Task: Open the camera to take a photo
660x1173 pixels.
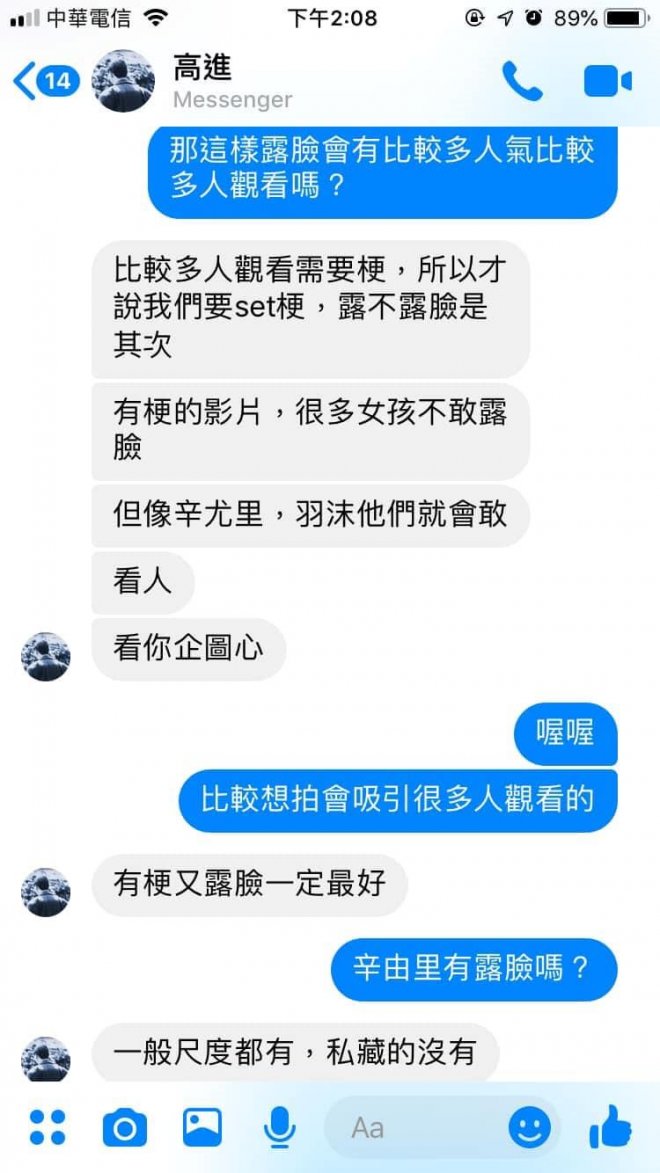Action: point(124,1128)
